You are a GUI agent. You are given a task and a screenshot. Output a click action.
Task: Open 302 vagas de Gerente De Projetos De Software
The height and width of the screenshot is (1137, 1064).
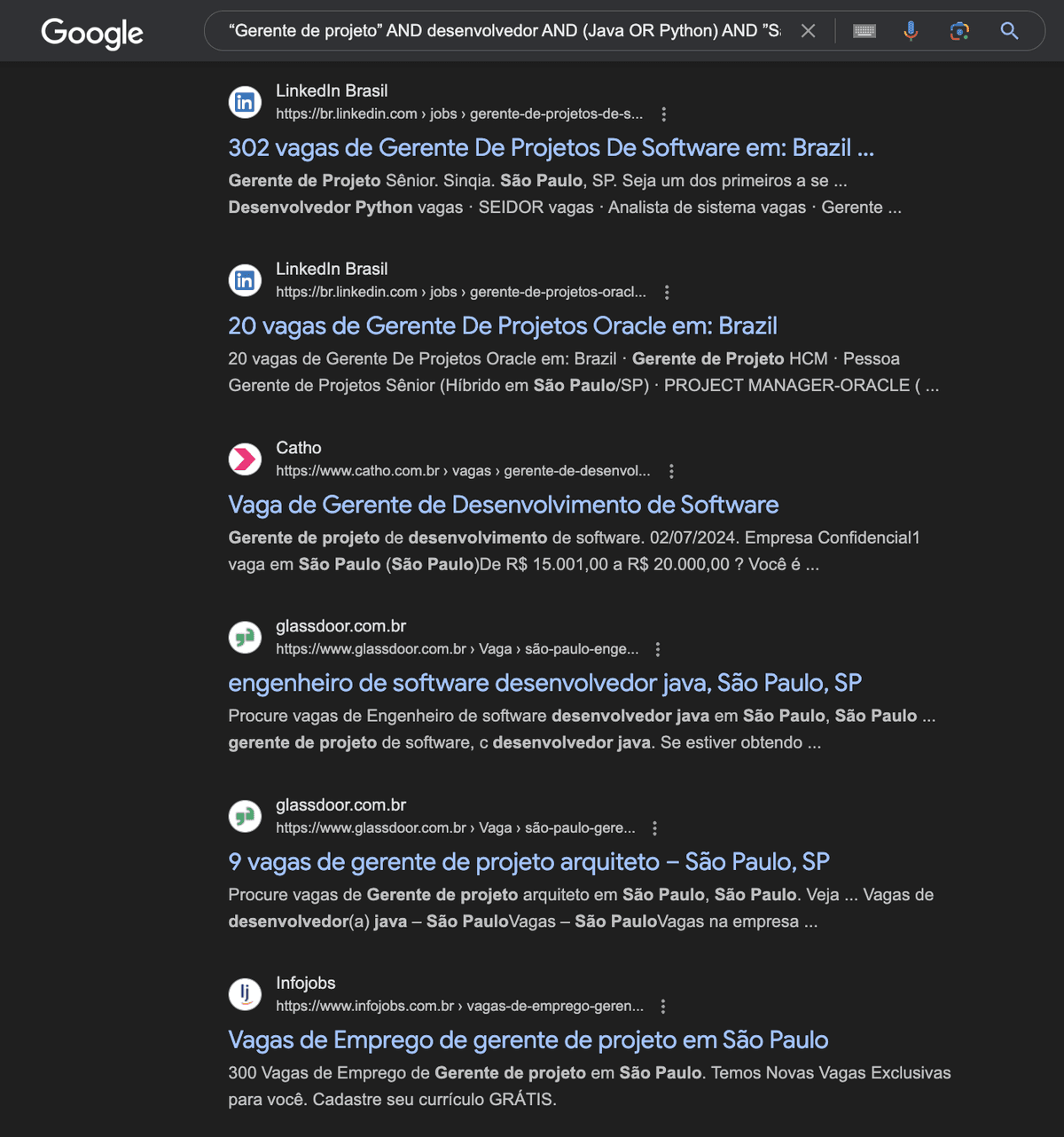[551, 147]
